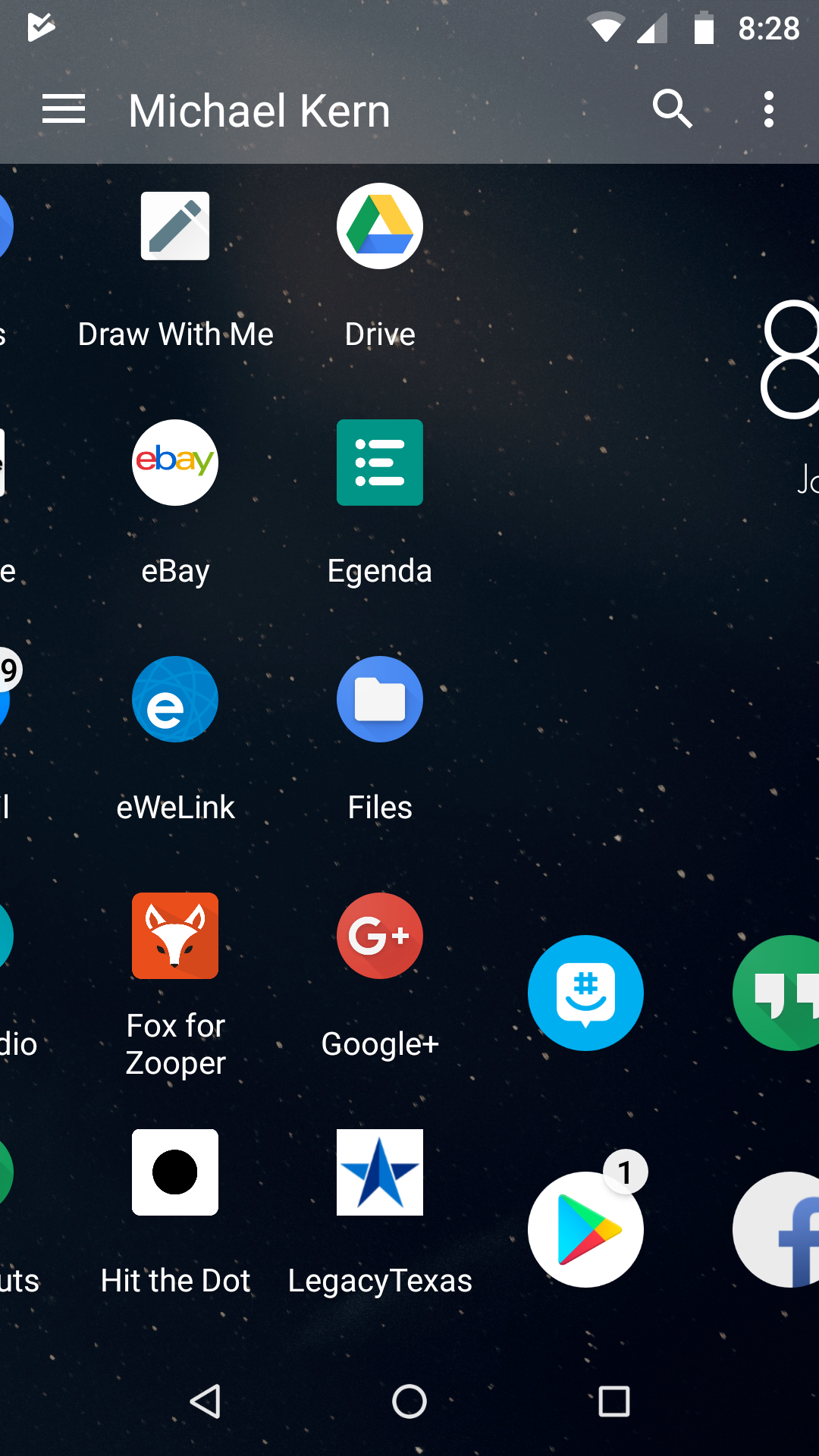
Task: Open the Egenda app
Action: [379, 463]
